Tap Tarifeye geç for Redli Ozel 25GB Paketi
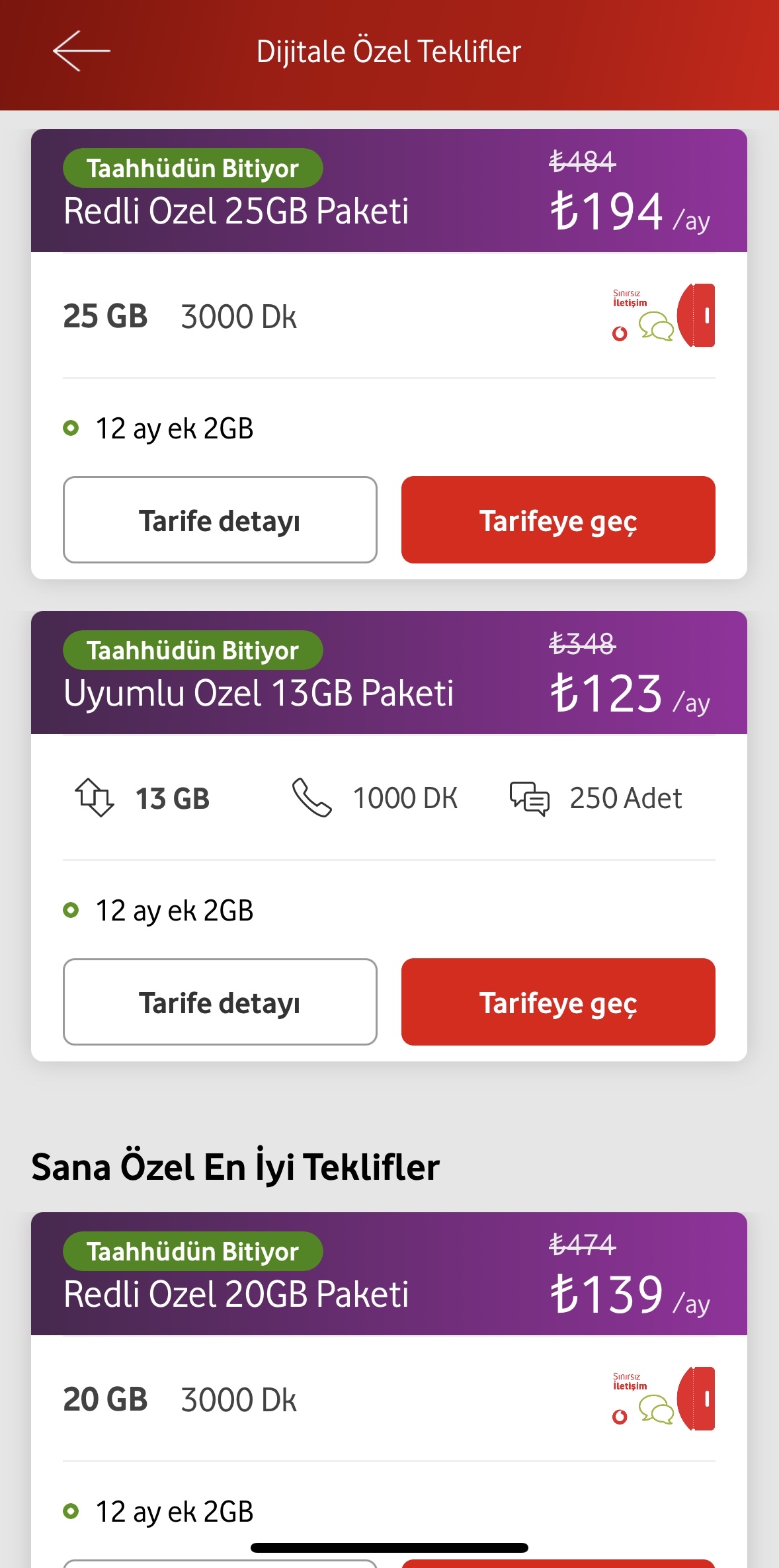Viewport: 779px width, 1568px height. pos(558,520)
